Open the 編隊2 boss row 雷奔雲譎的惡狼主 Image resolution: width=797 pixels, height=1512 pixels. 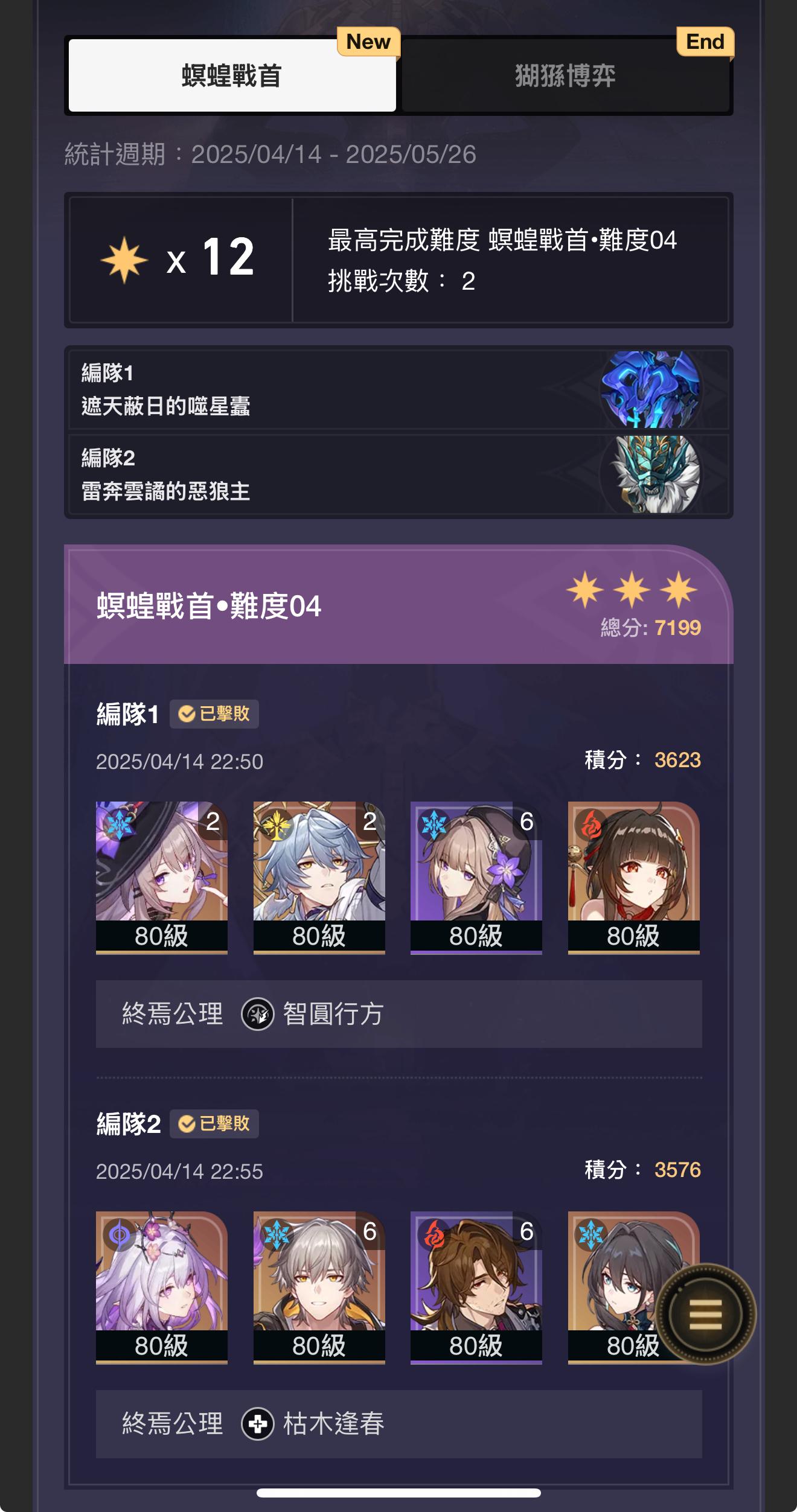[398, 474]
